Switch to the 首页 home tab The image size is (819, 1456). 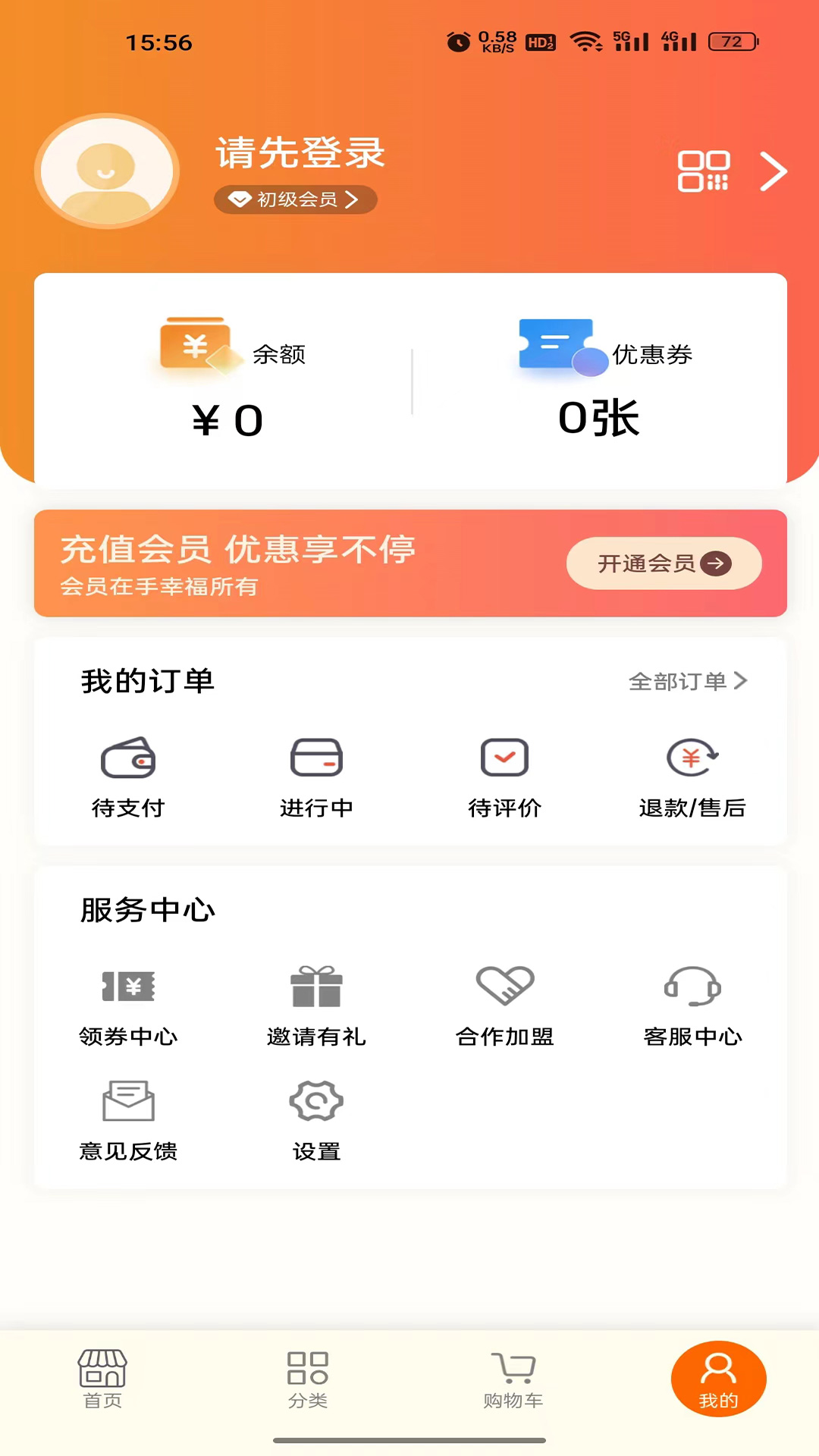(x=102, y=1379)
